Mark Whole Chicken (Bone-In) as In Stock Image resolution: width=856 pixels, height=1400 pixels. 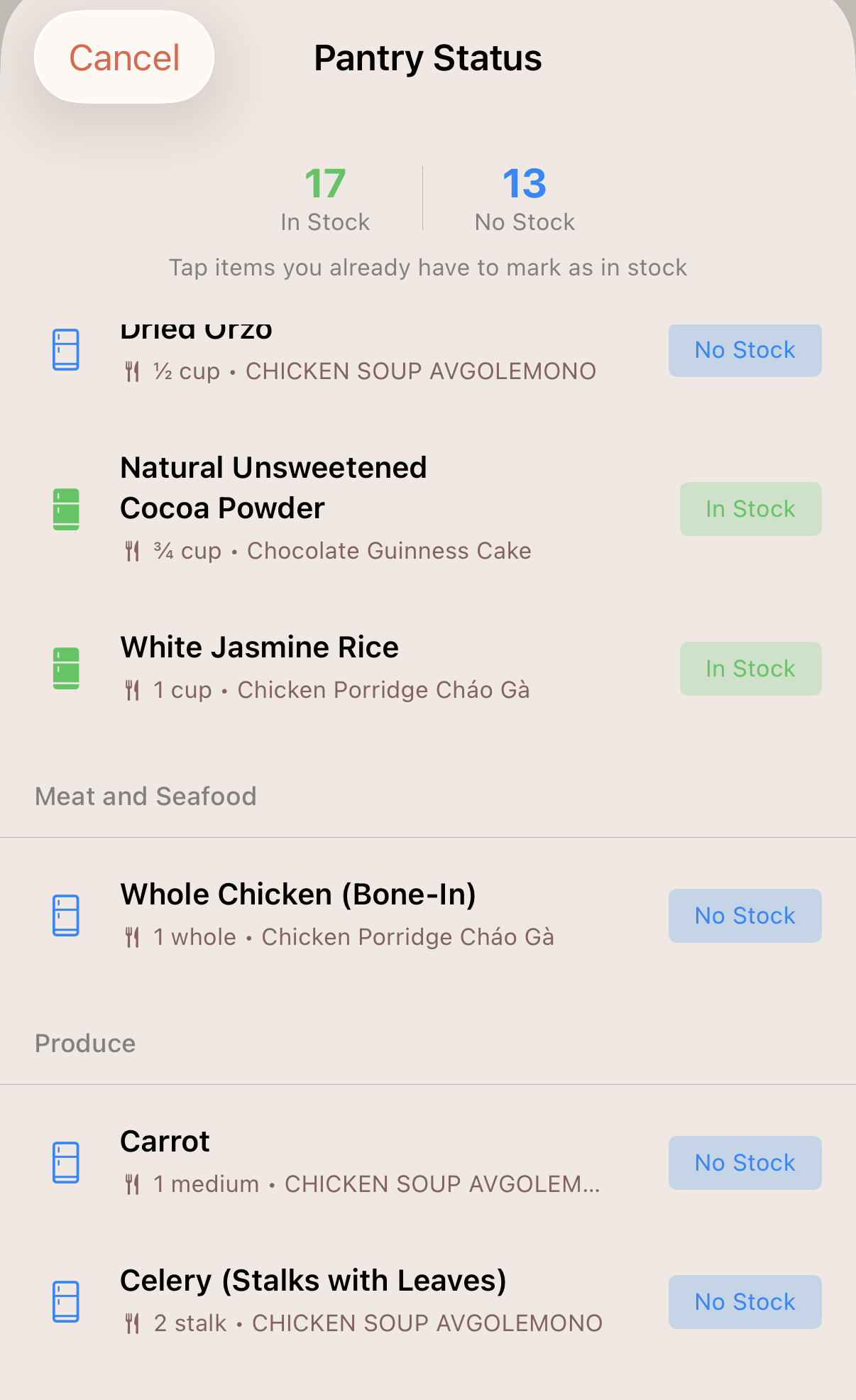point(745,916)
